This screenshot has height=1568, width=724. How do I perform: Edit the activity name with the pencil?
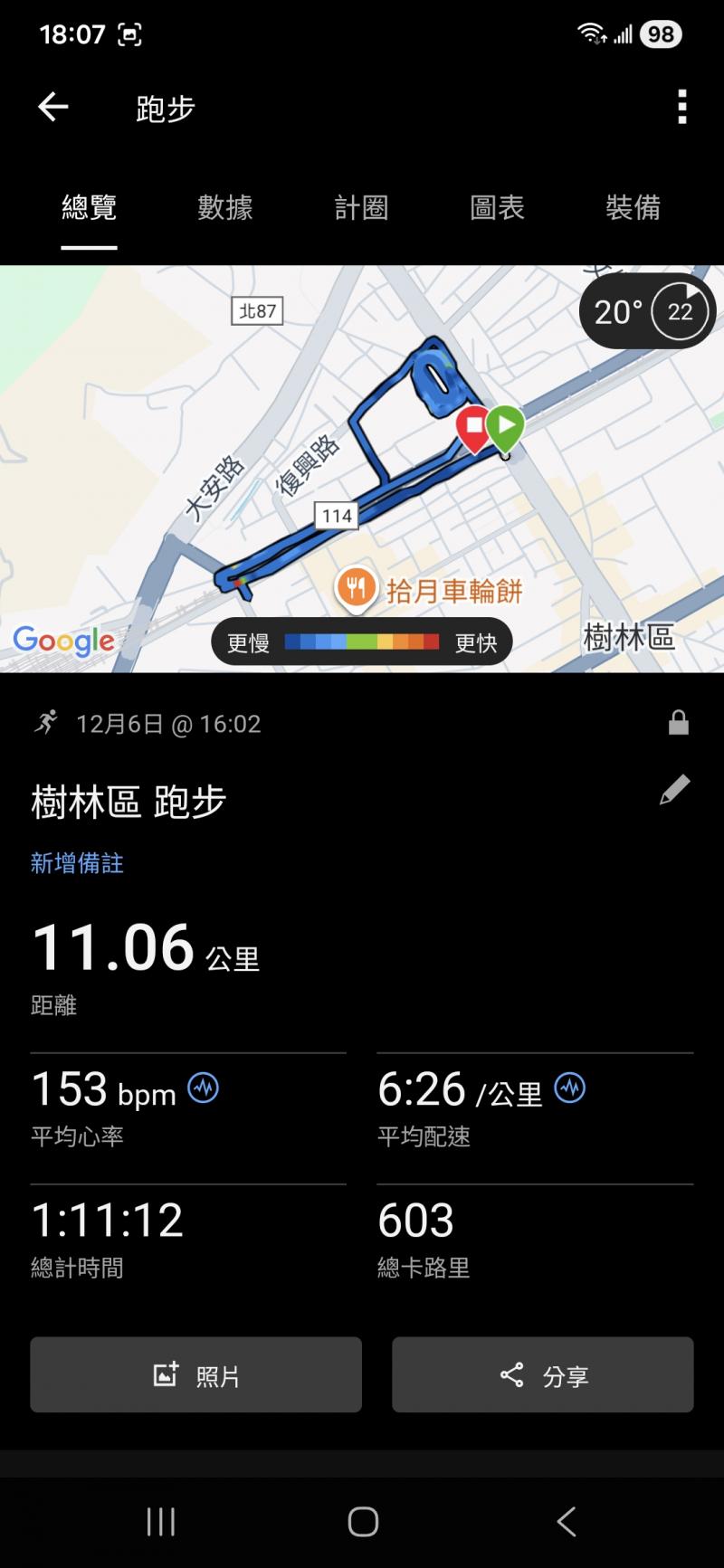tap(674, 790)
